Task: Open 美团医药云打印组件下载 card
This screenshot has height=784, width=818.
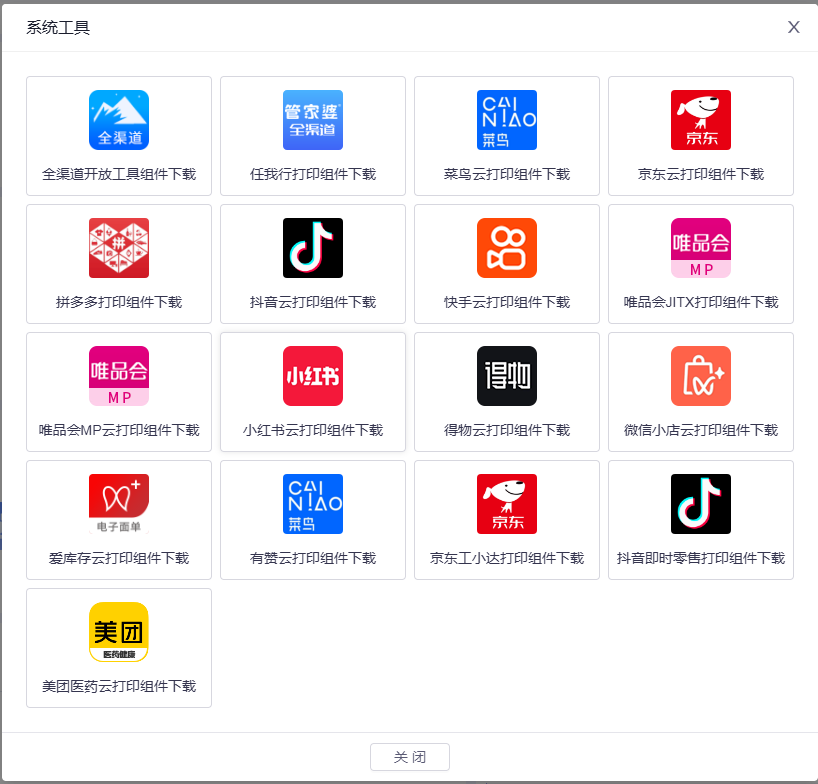Action: [119, 648]
